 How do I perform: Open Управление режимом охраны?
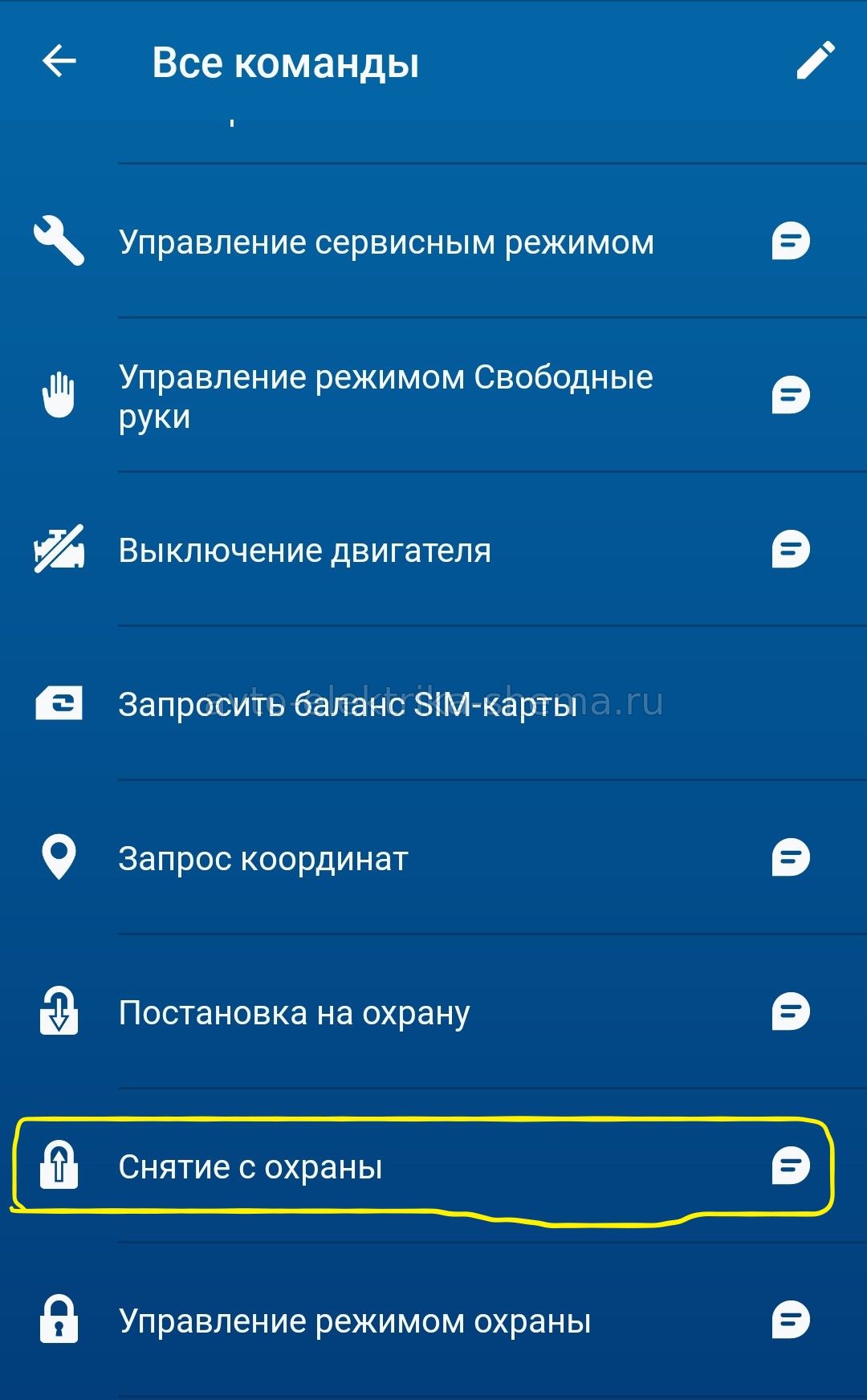(x=355, y=1321)
